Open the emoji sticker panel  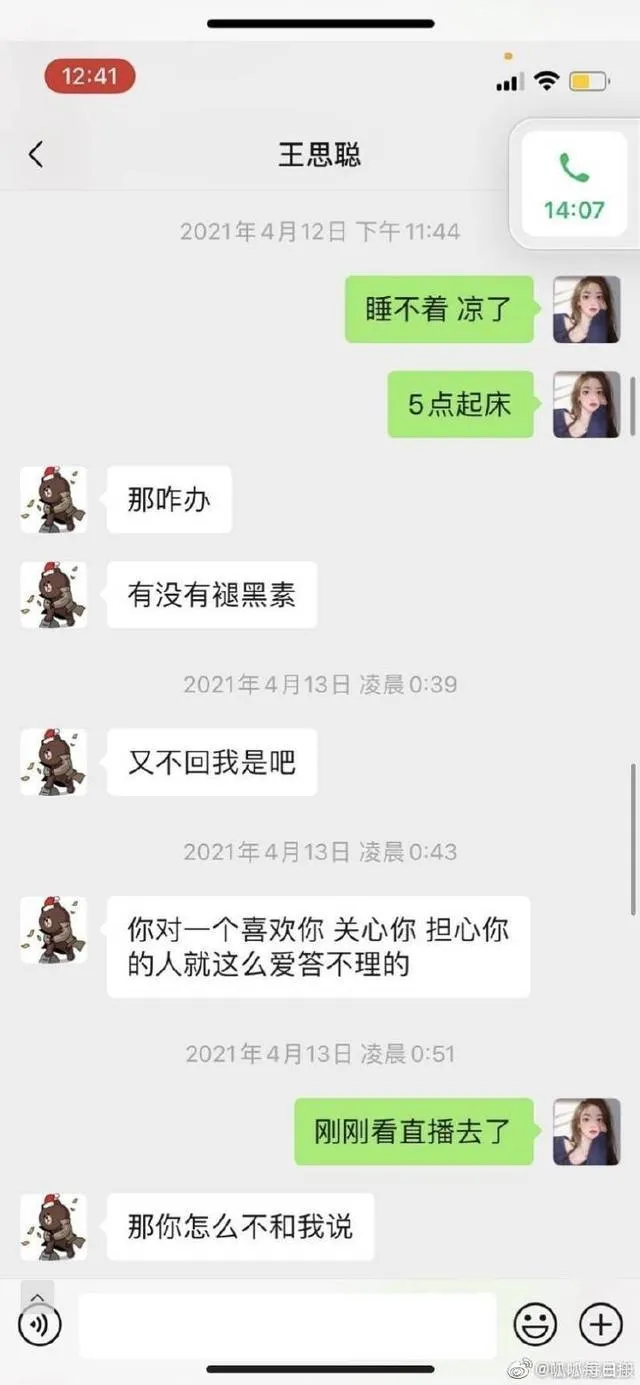(x=535, y=1325)
